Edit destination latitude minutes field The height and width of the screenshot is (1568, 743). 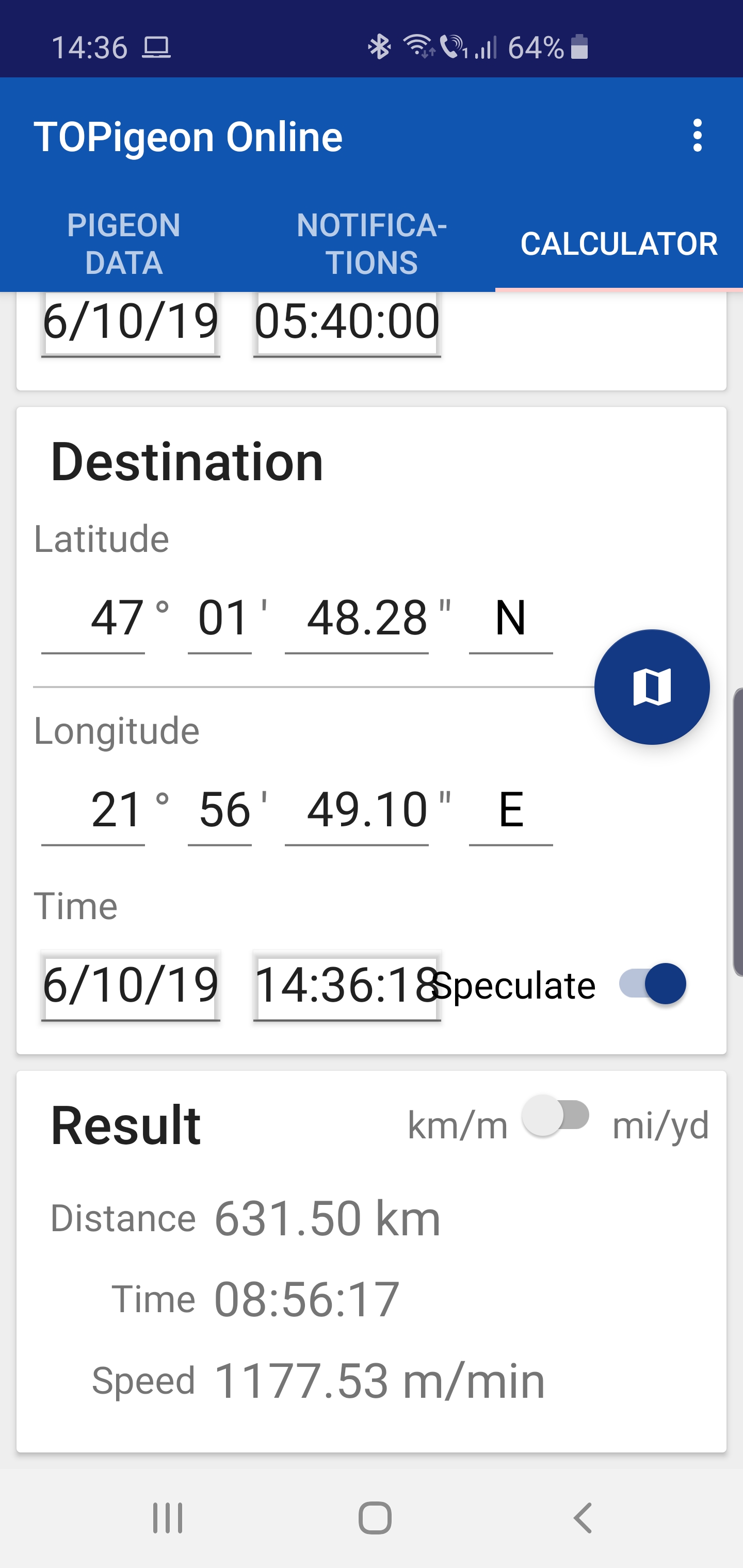click(x=220, y=618)
